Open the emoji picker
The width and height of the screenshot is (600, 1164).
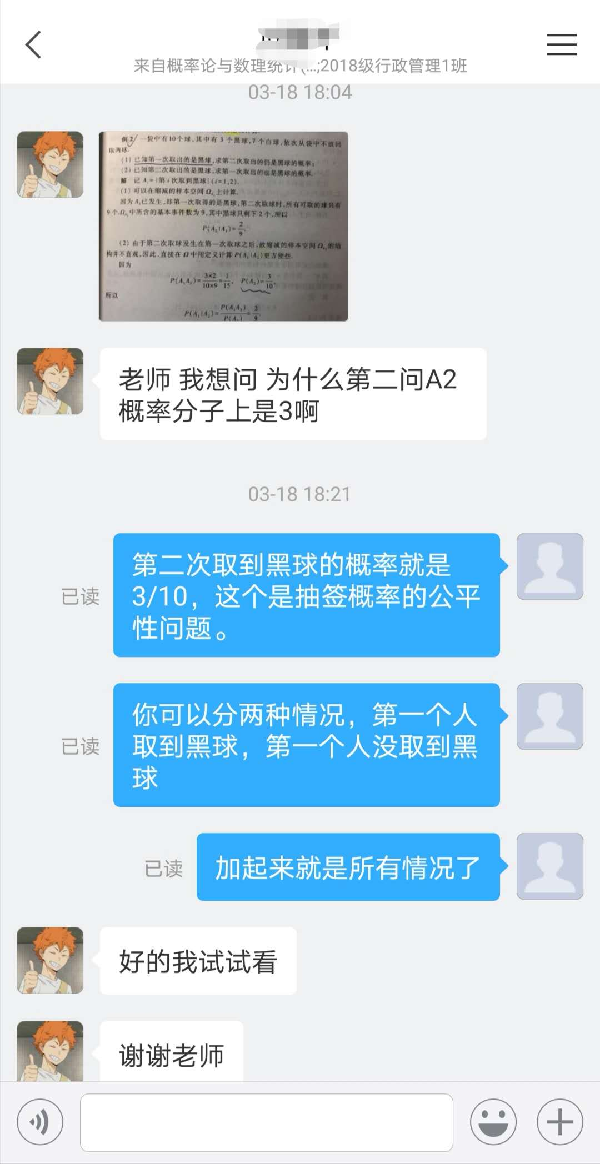[493, 1122]
